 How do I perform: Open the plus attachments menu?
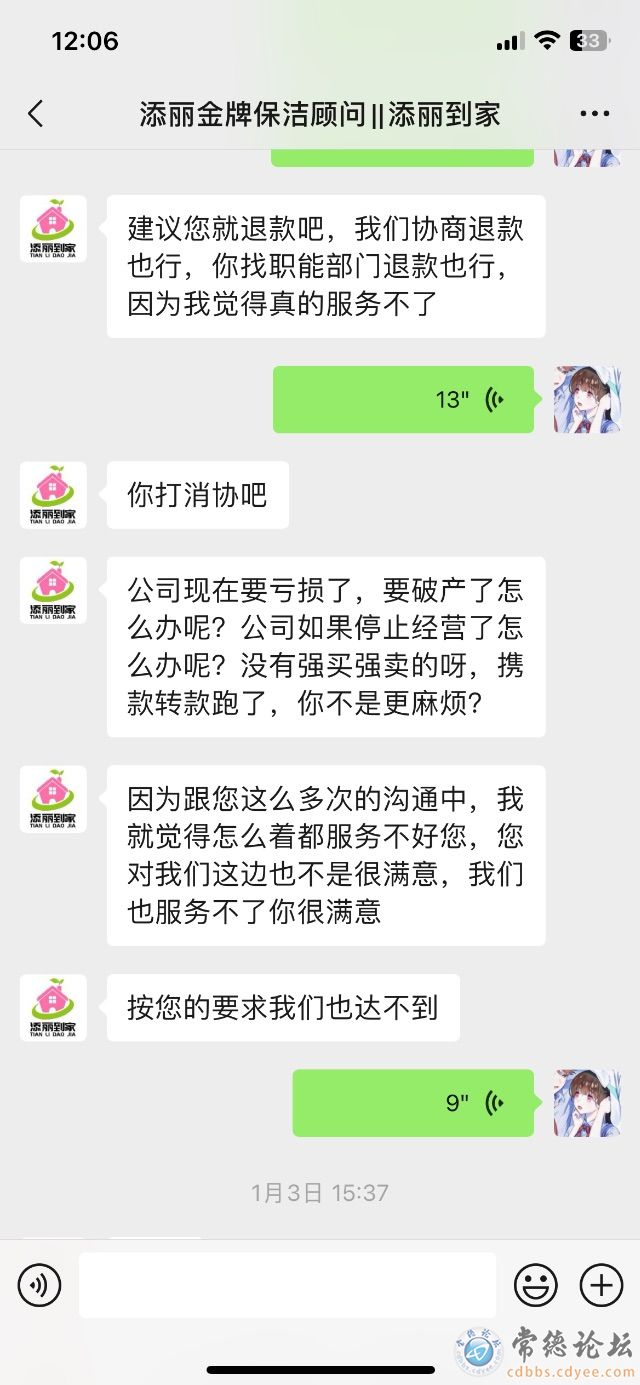coord(602,1285)
